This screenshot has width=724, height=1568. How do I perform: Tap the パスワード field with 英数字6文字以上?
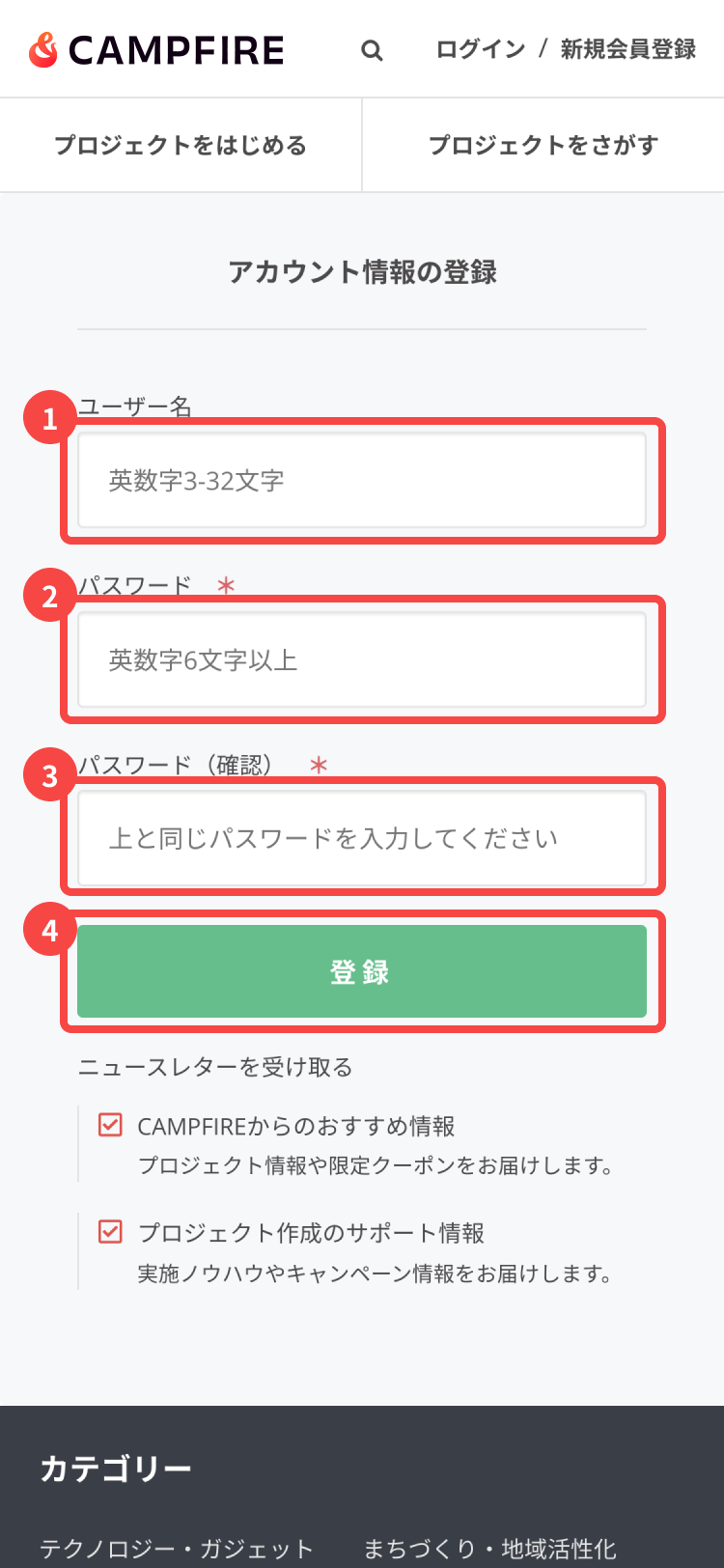click(x=362, y=660)
